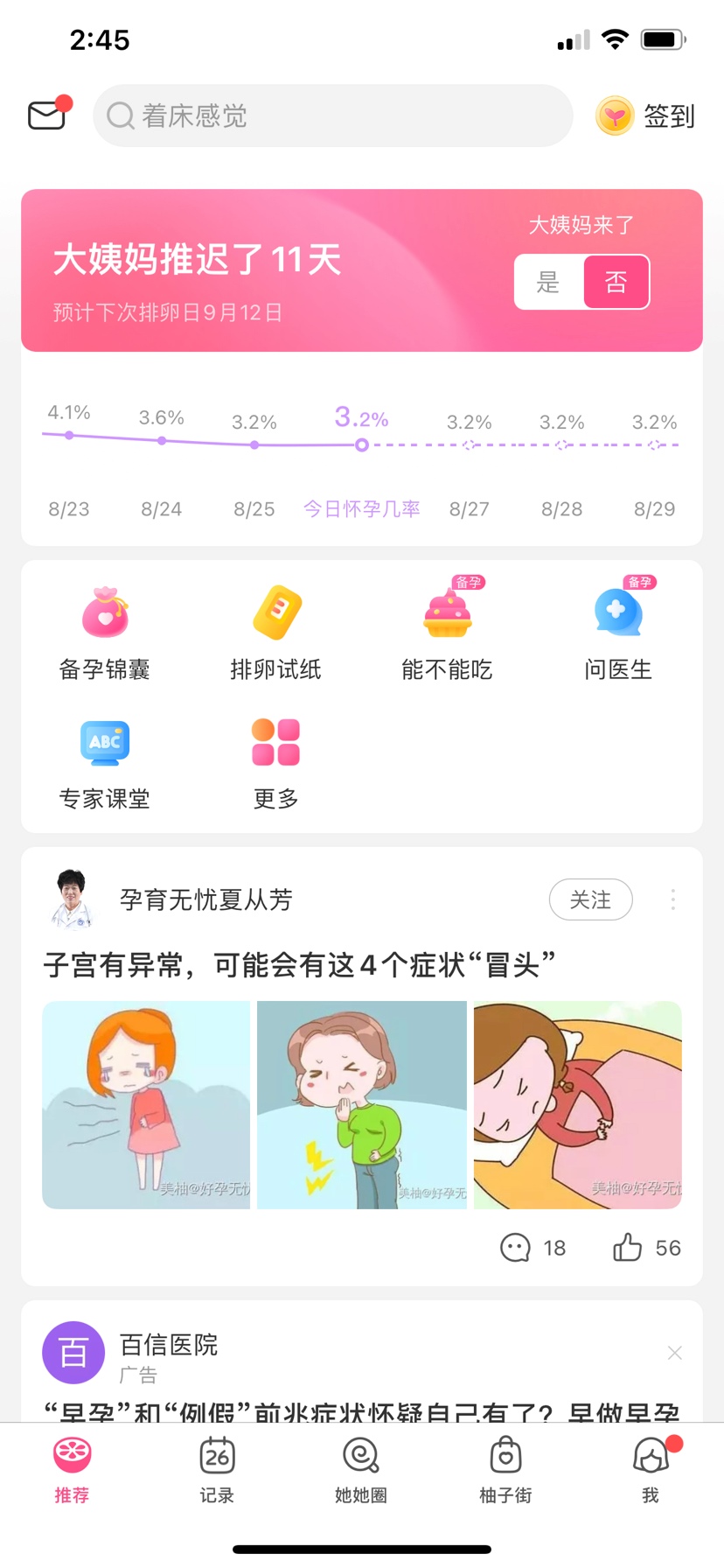Switch to the 柚子街 tab
Screen dimensions: 724x1568
coord(505,1470)
